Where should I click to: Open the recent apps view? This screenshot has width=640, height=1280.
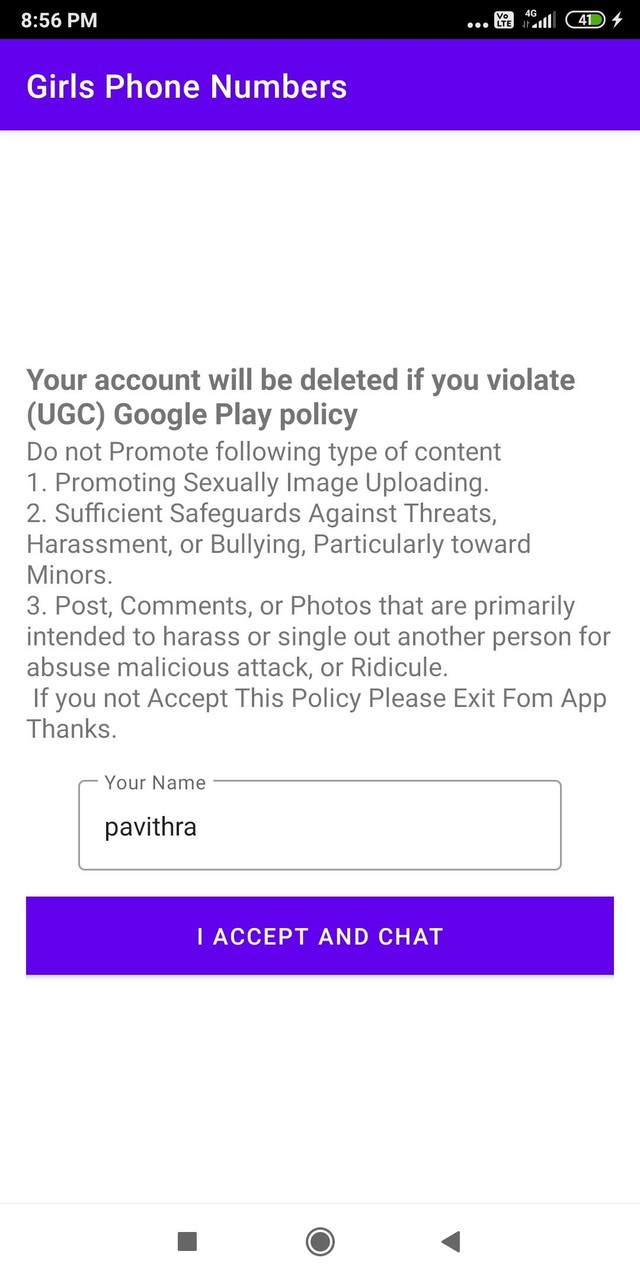tap(187, 1242)
